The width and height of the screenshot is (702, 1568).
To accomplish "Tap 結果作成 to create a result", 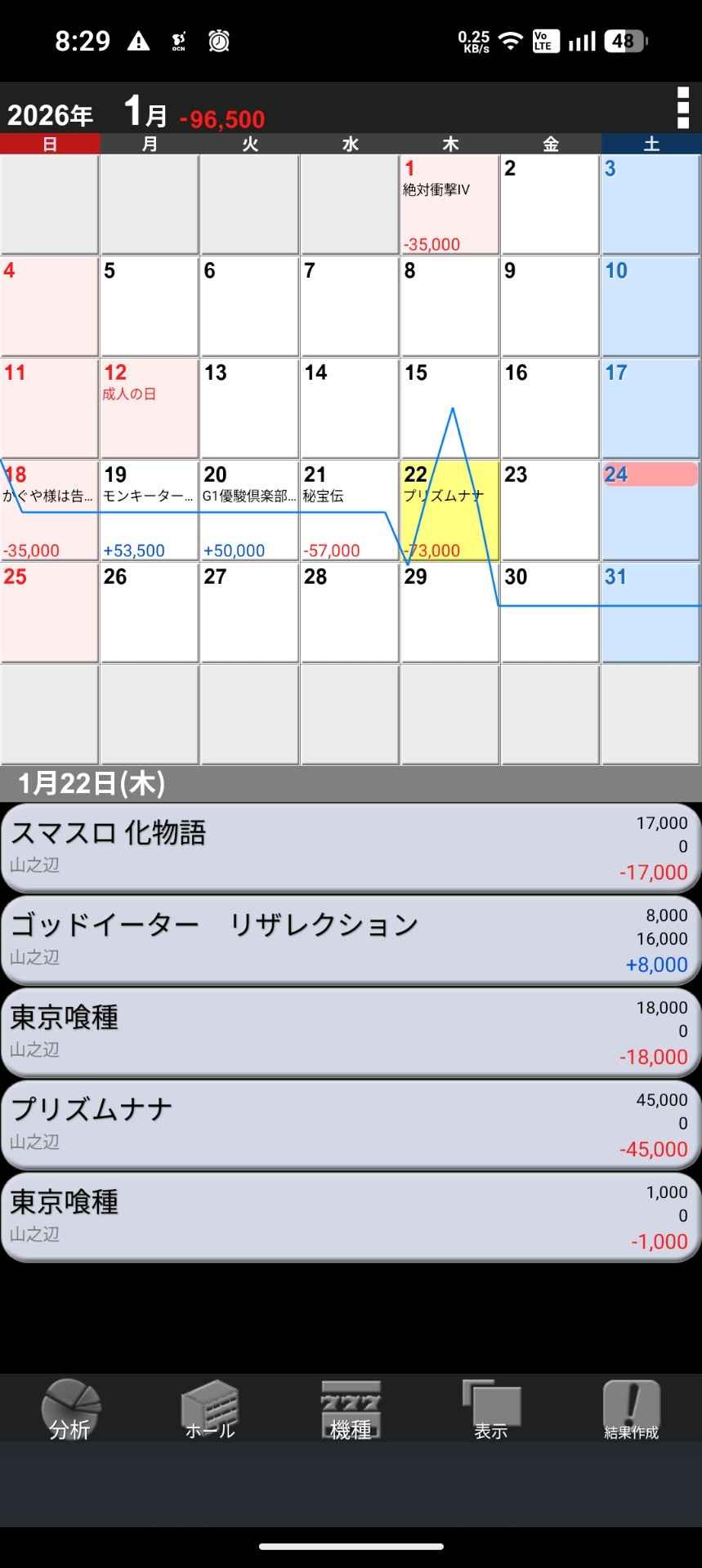I will click(x=631, y=1410).
